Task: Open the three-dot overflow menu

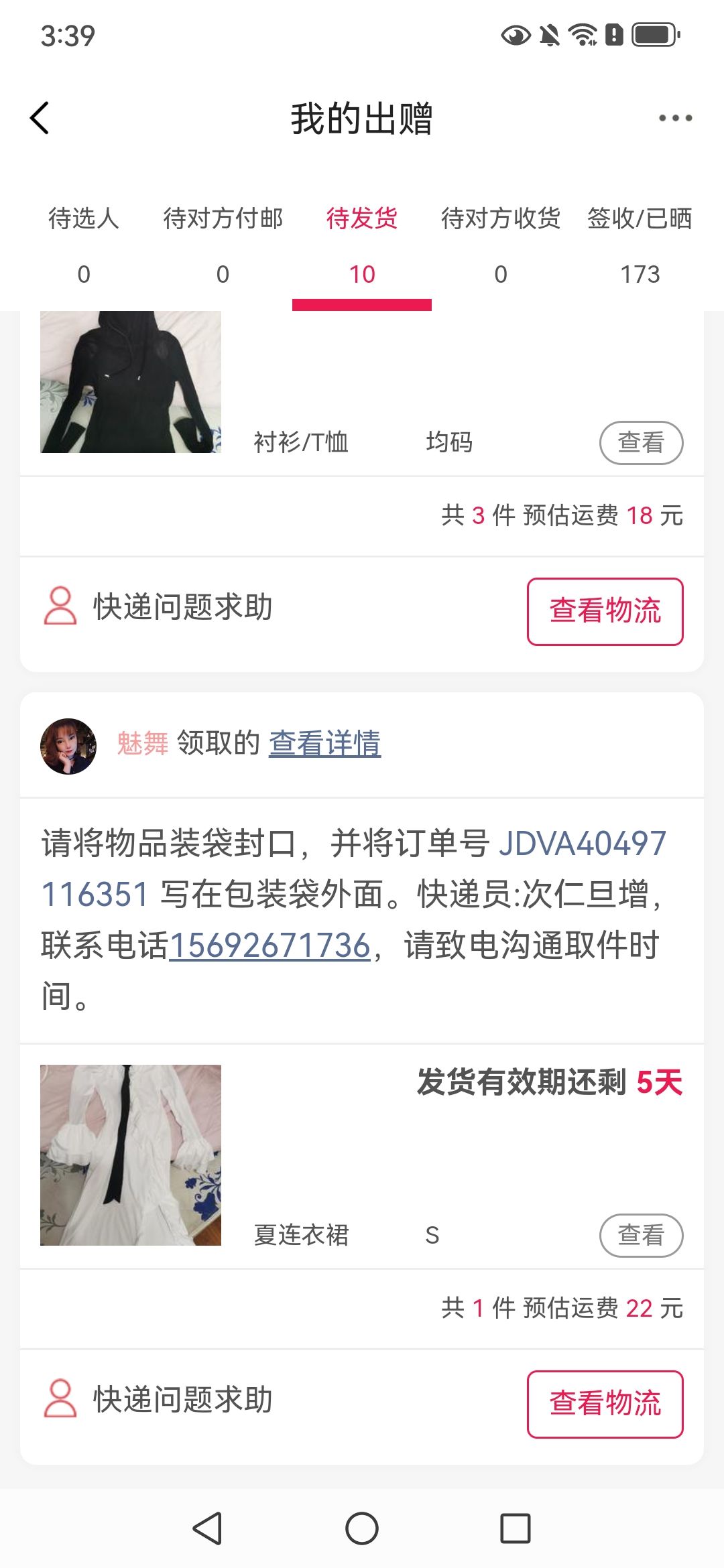Action: [x=674, y=119]
